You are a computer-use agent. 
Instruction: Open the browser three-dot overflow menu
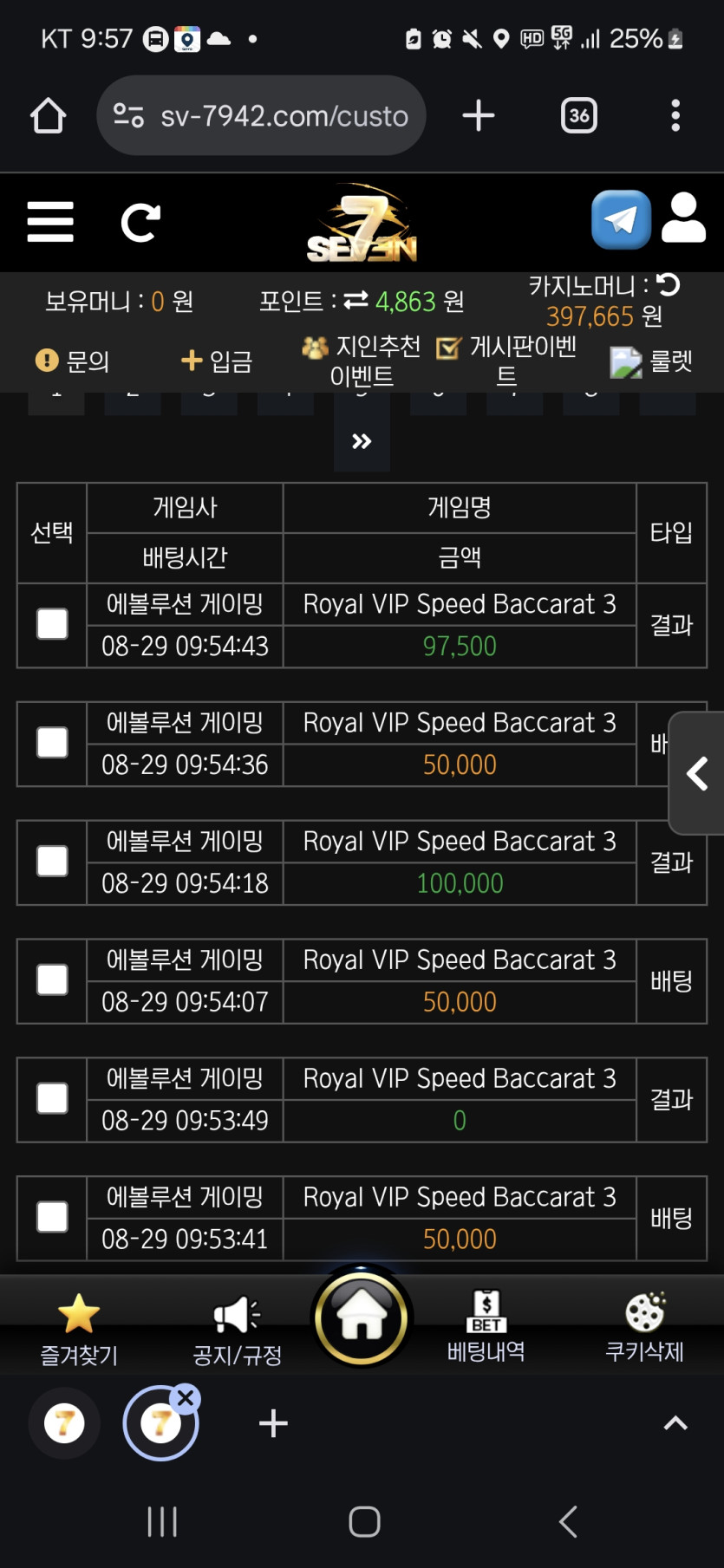(675, 115)
